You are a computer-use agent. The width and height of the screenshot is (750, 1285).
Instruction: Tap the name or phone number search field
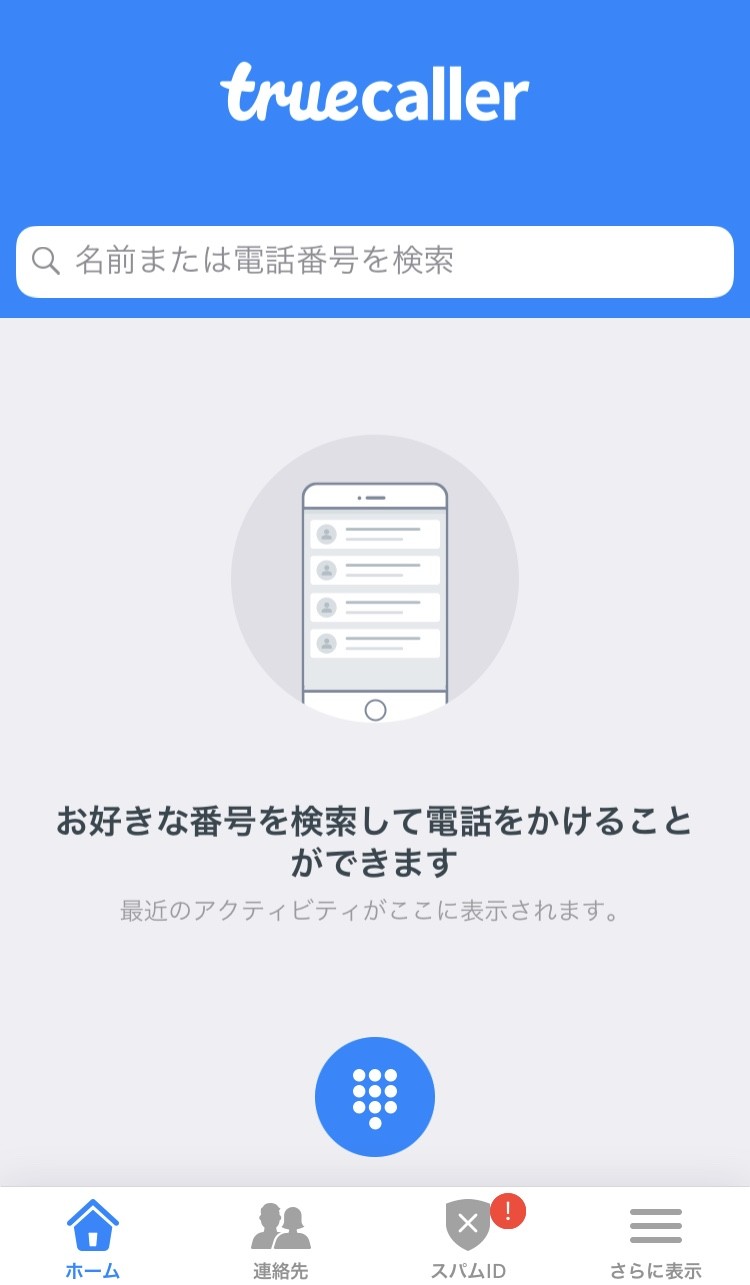(x=375, y=262)
